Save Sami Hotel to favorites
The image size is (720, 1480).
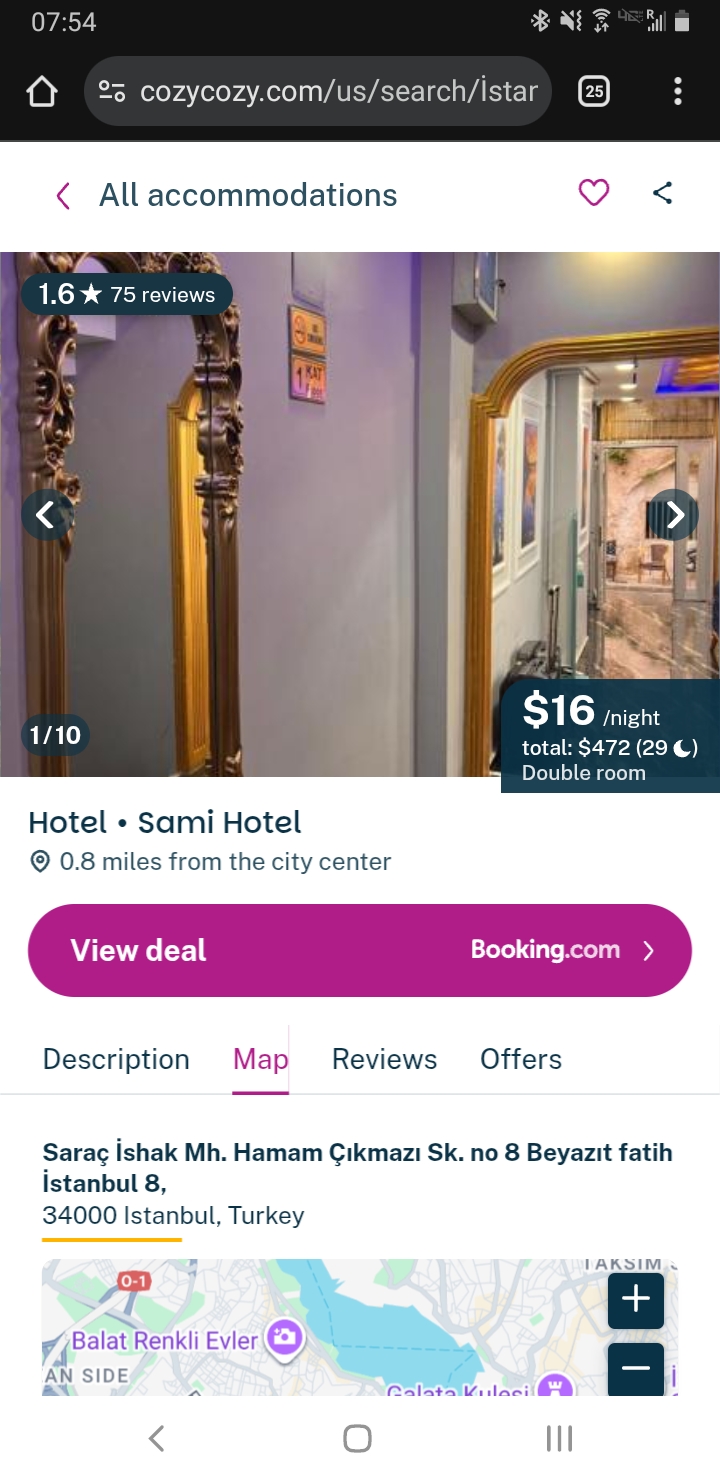[x=594, y=192]
